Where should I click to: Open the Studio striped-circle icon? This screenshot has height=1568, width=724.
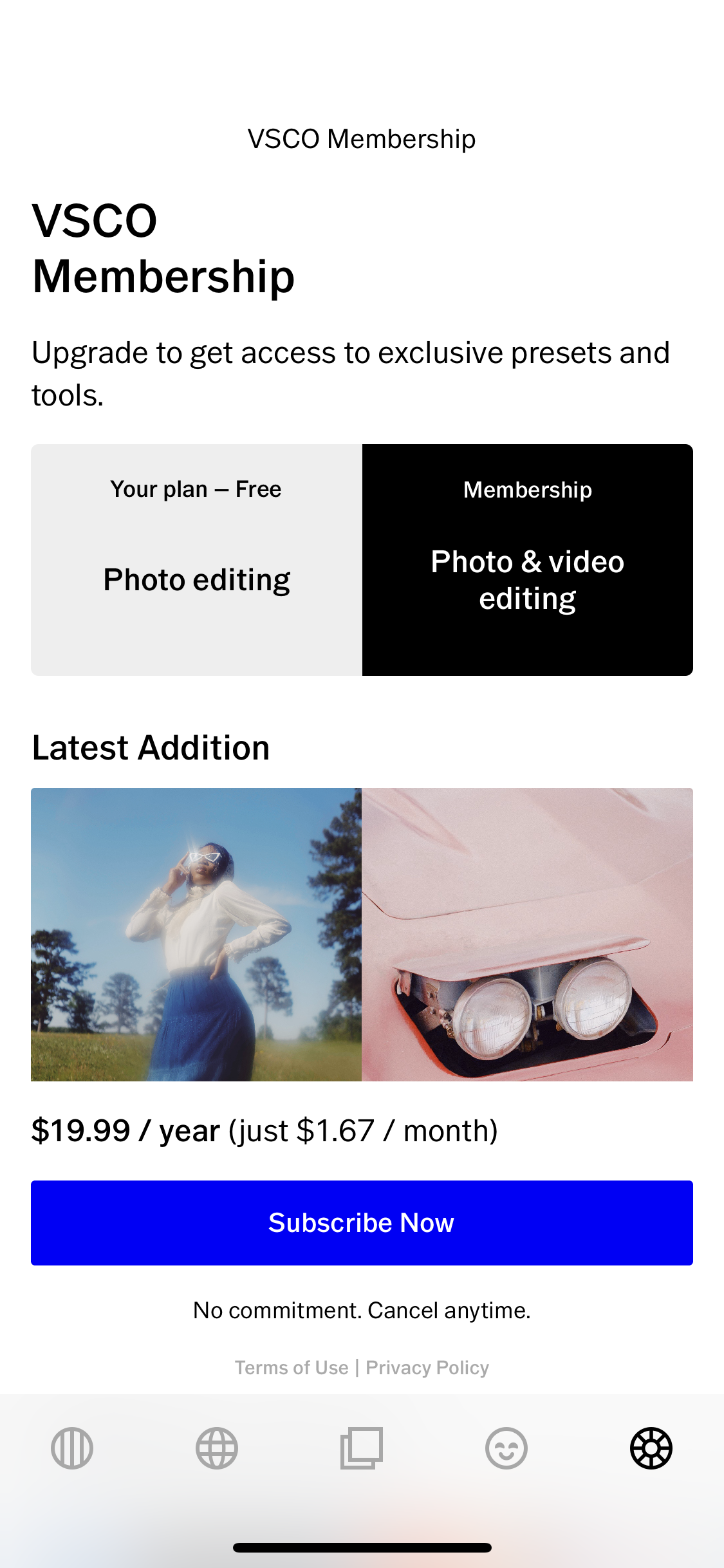[x=71, y=1448]
